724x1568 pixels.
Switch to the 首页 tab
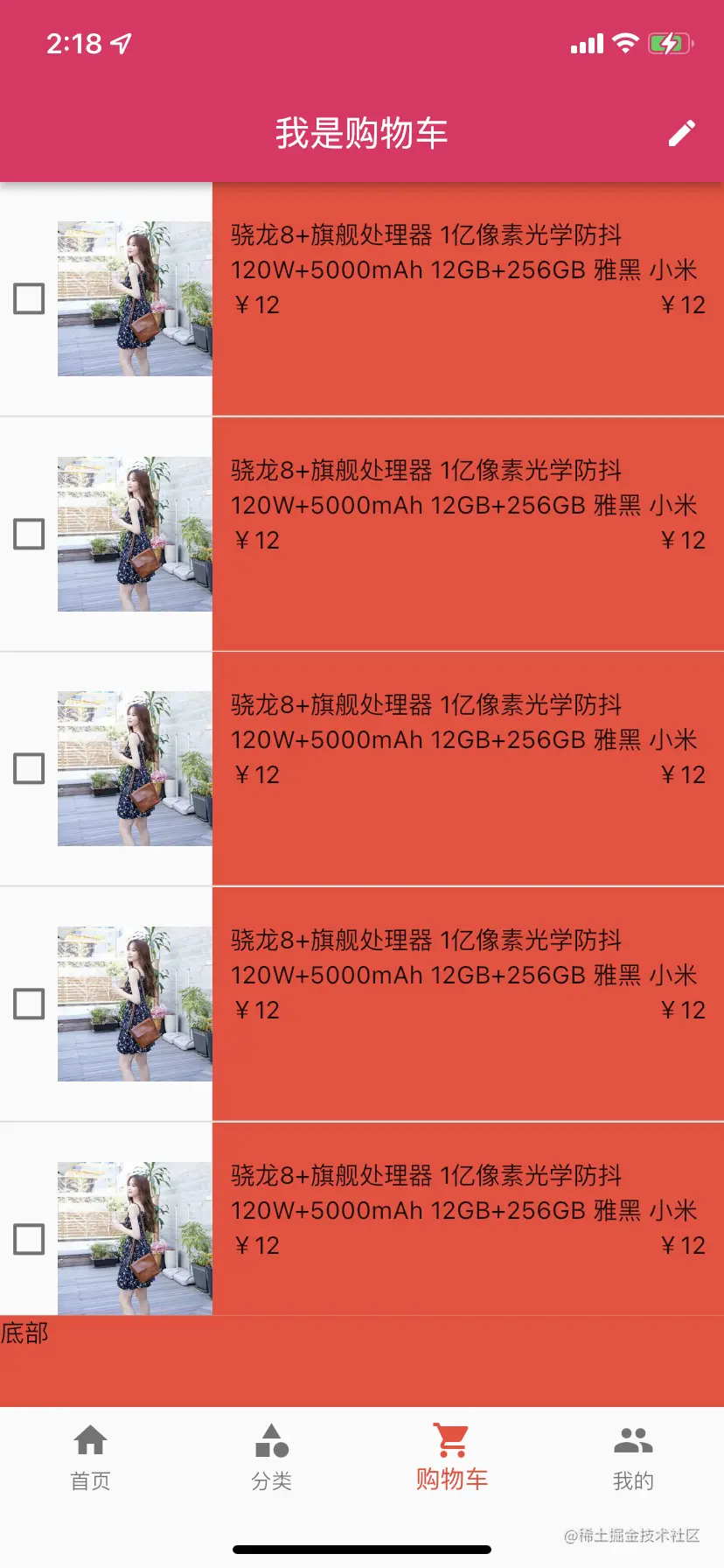click(x=90, y=1457)
